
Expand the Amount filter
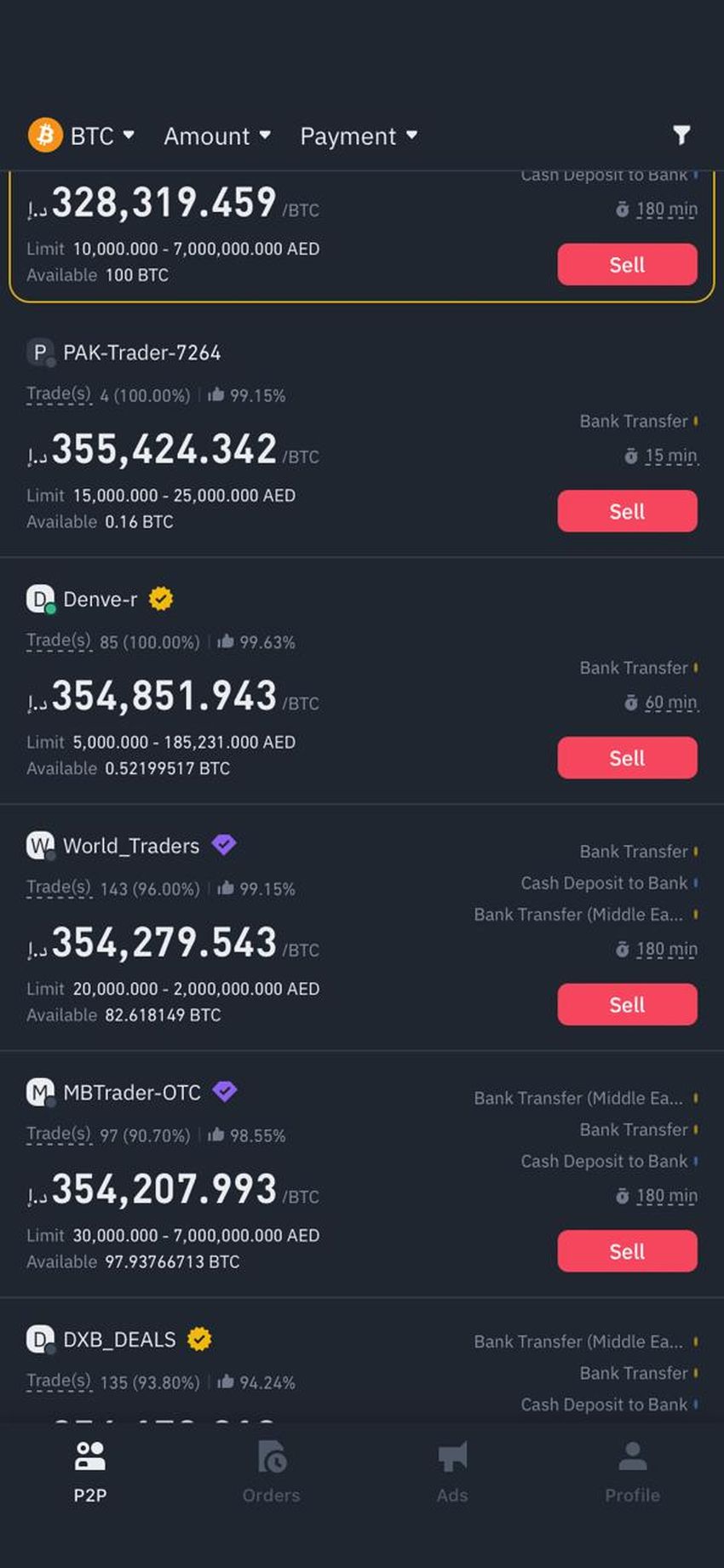click(216, 135)
